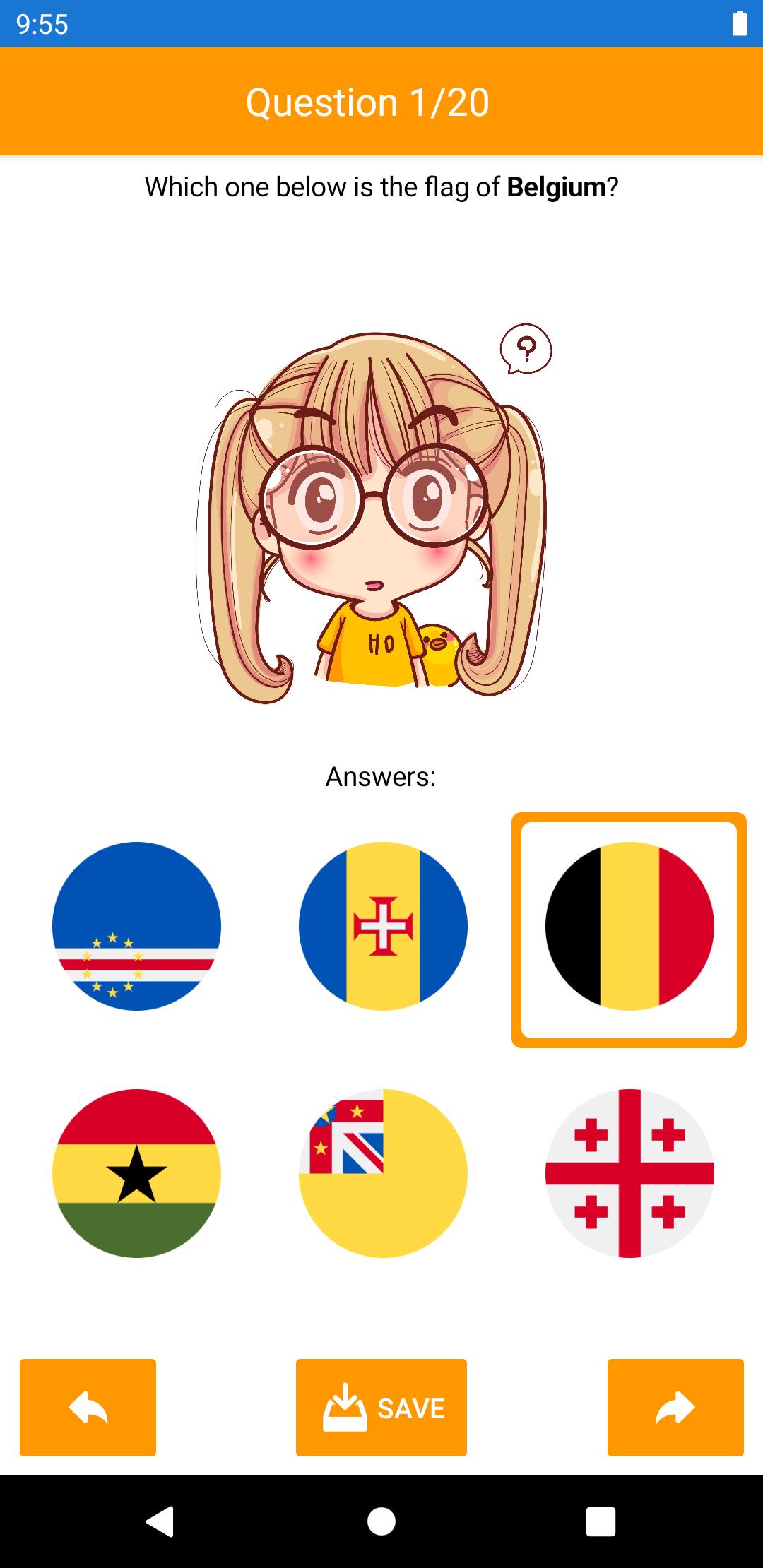This screenshot has height=1568, width=763.
Task: Tap the SAVE button
Action: click(381, 1408)
